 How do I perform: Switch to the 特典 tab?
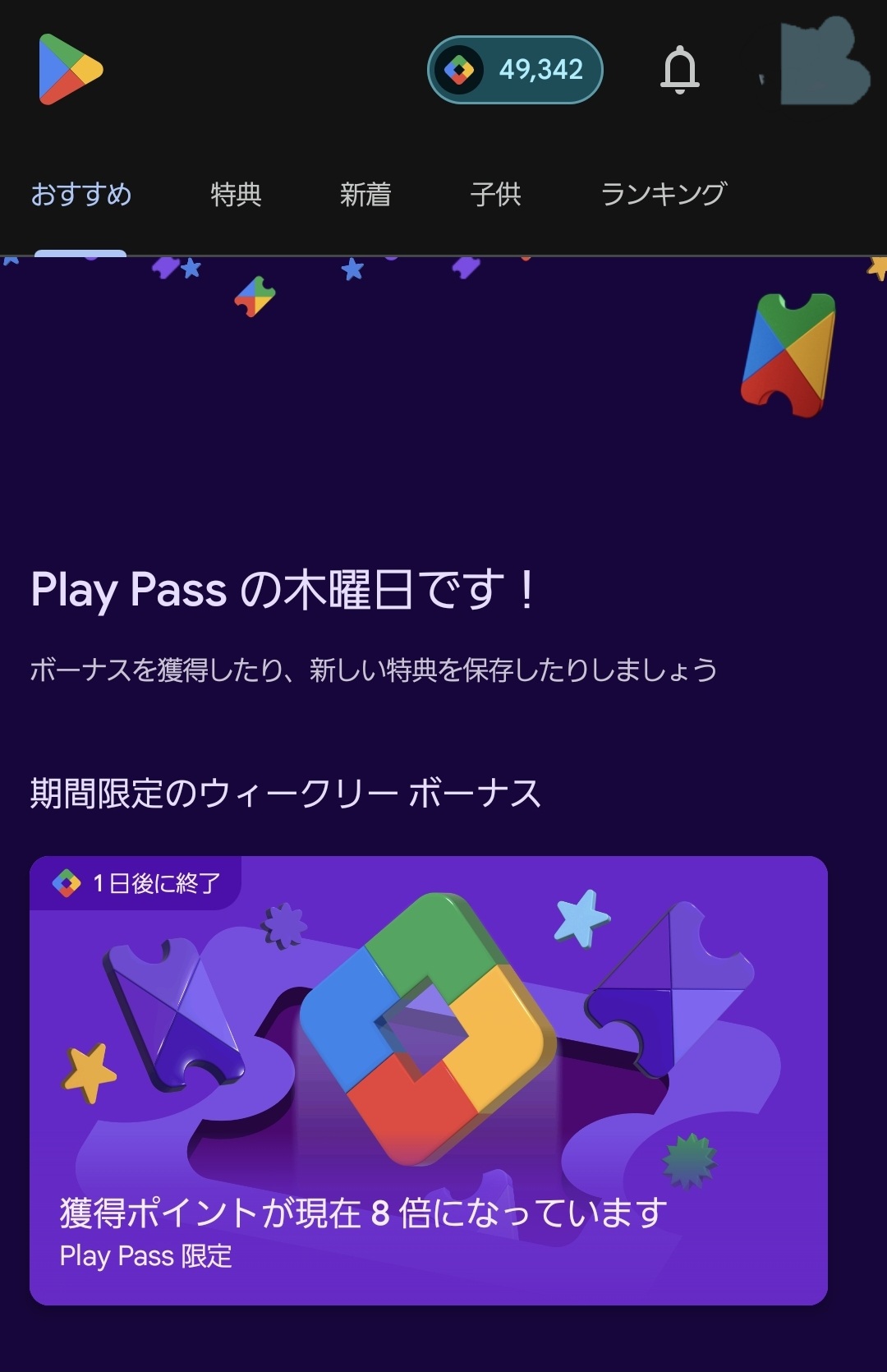pos(236,195)
